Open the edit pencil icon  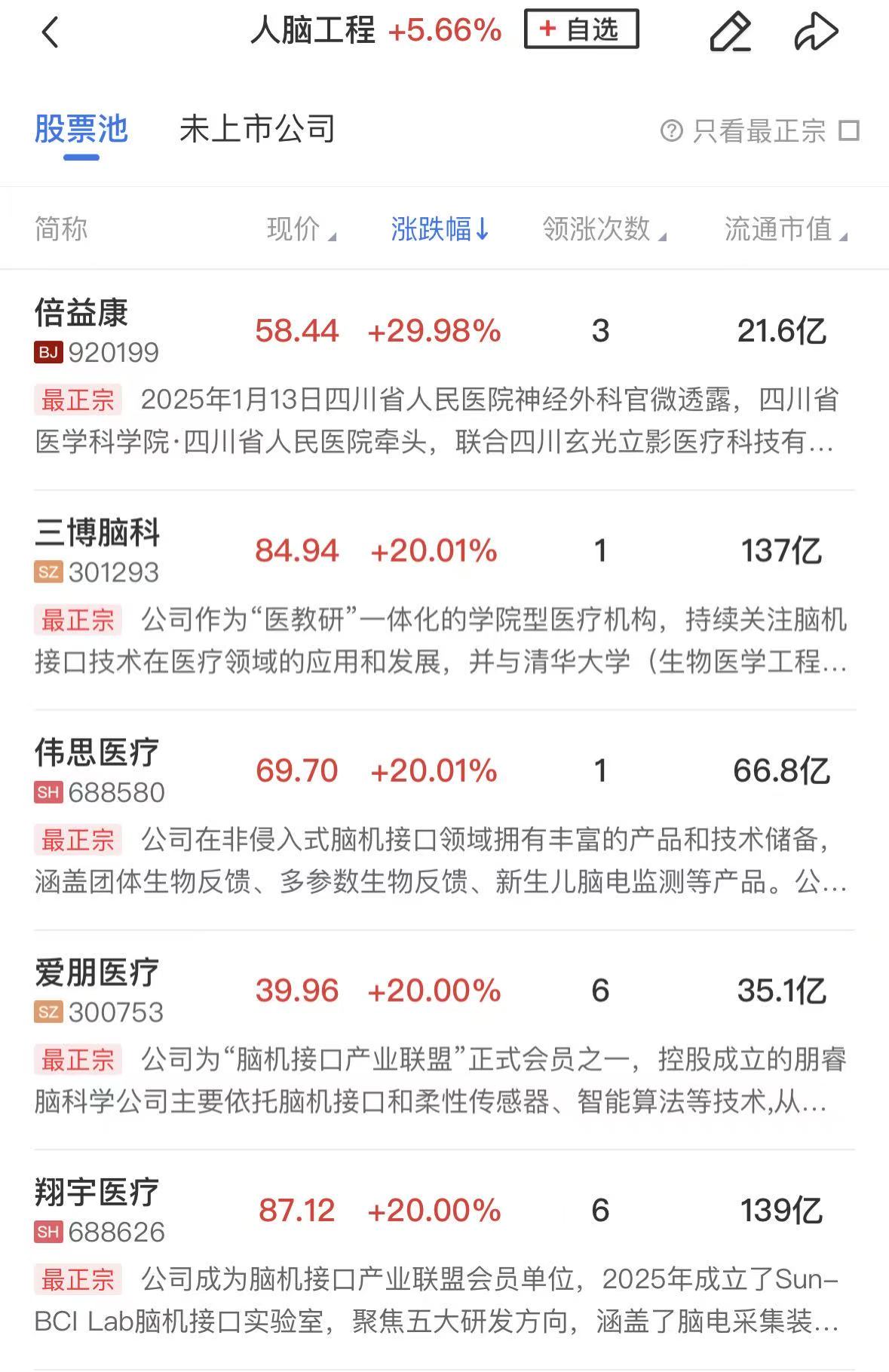tap(730, 32)
